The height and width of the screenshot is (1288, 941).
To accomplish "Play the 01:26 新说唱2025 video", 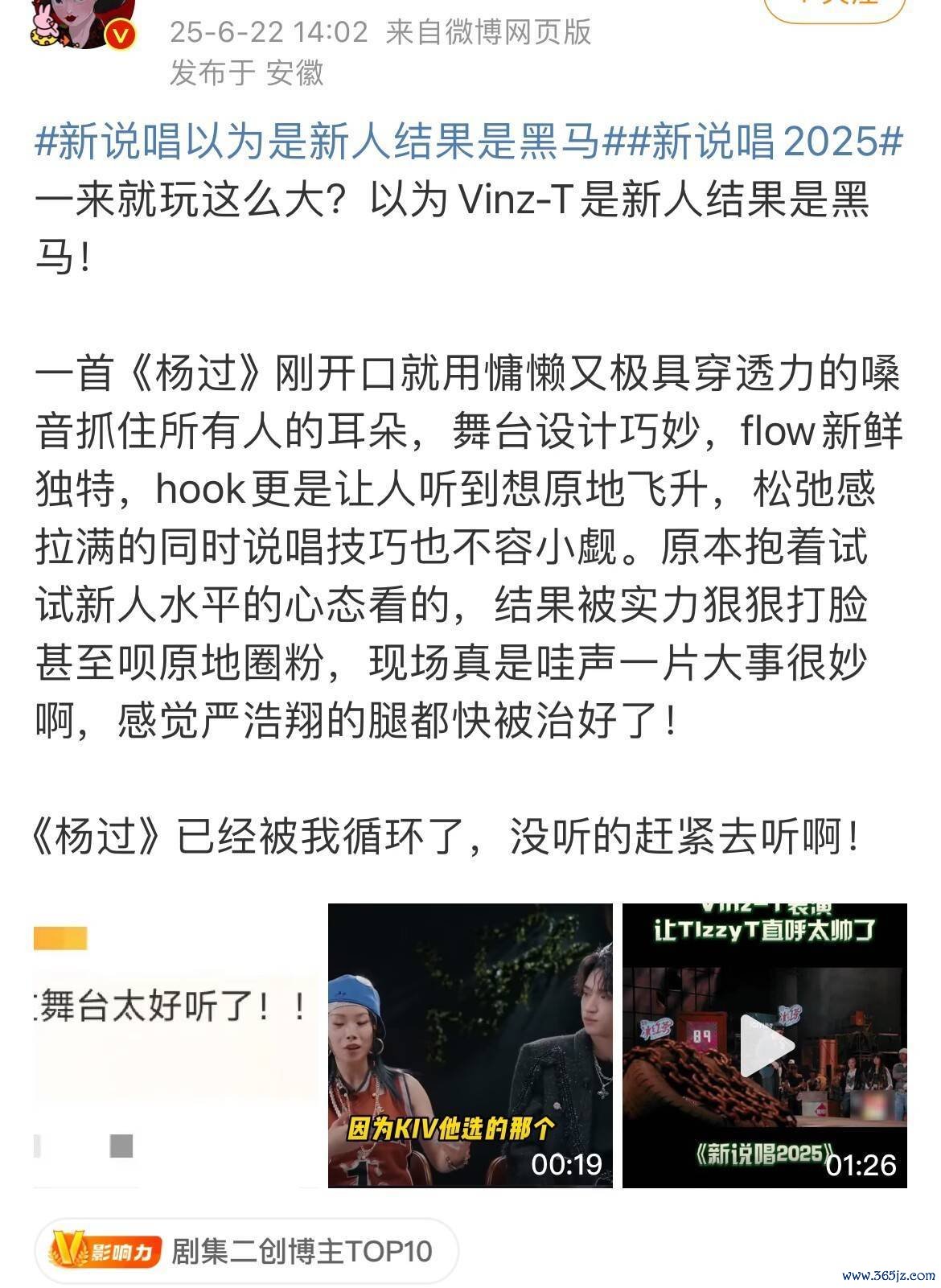I will pos(765,1045).
